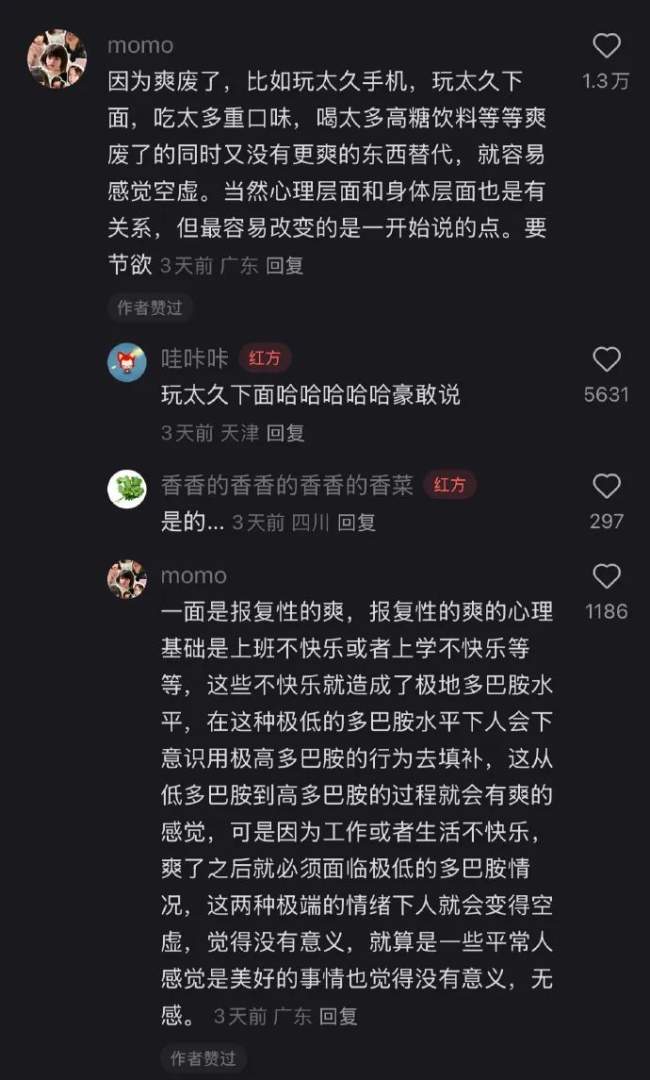650x1080 pixels.
Task: Like 哇咔咔's reply
Action: tap(606, 360)
